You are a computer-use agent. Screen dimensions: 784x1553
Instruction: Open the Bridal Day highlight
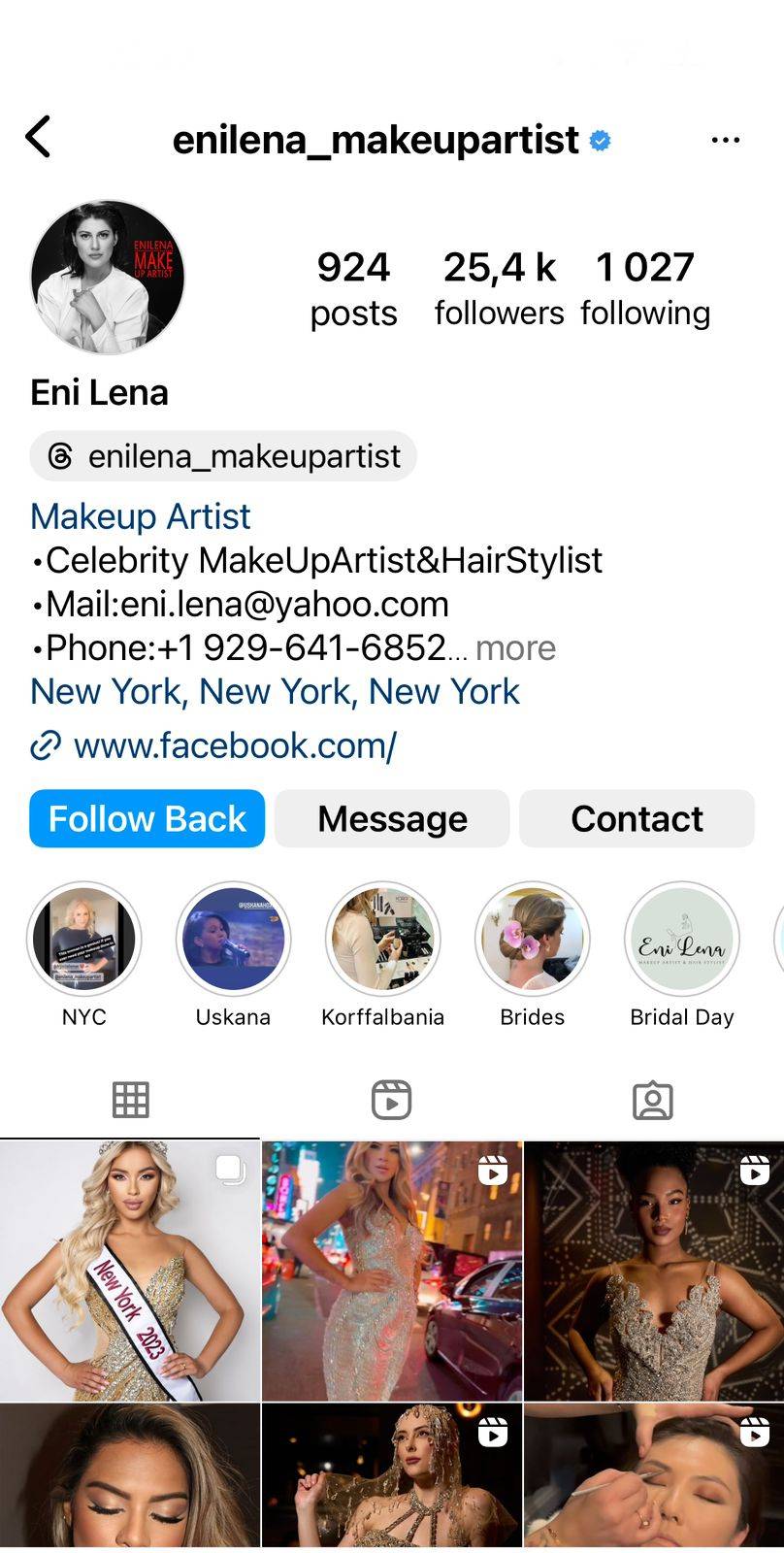[x=681, y=940]
